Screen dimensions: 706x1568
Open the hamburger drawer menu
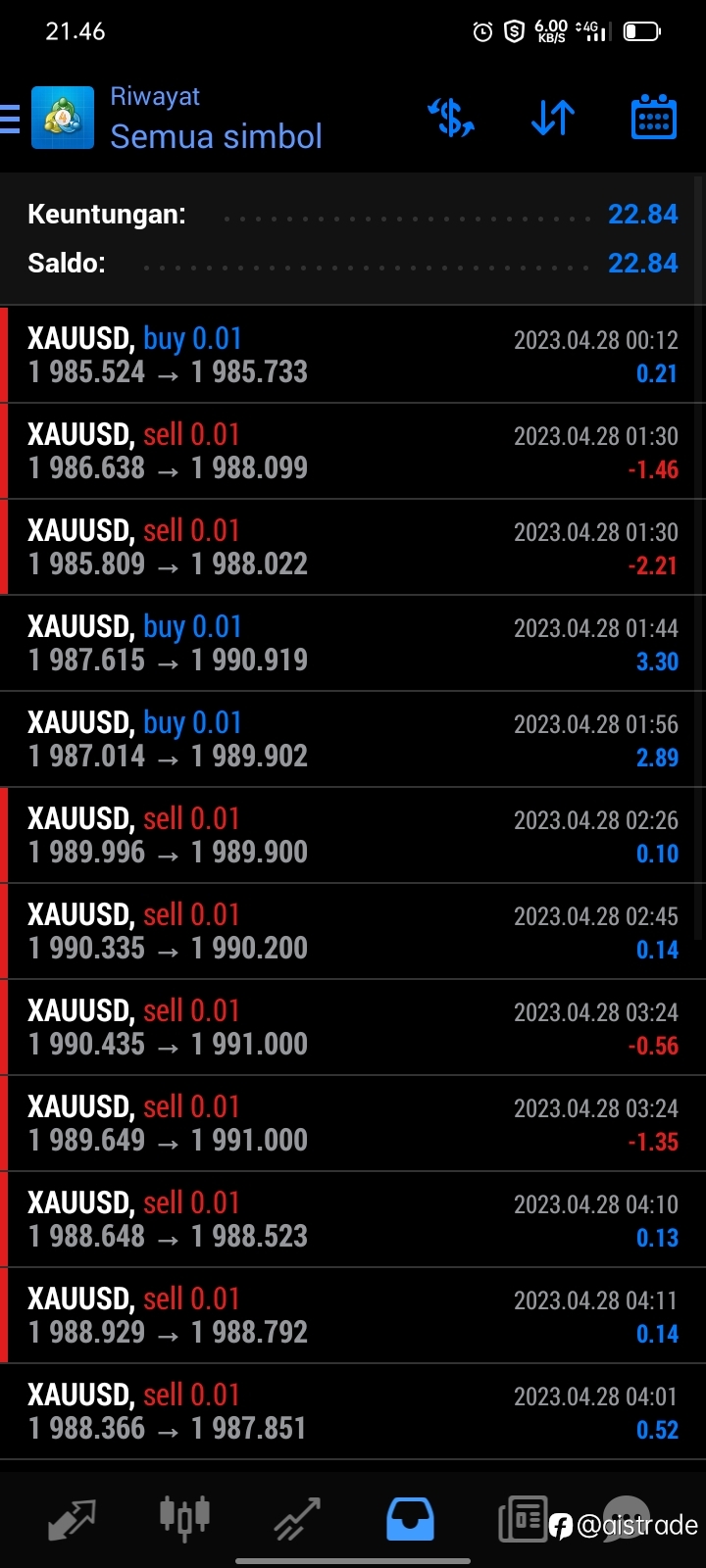click(x=10, y=118)
